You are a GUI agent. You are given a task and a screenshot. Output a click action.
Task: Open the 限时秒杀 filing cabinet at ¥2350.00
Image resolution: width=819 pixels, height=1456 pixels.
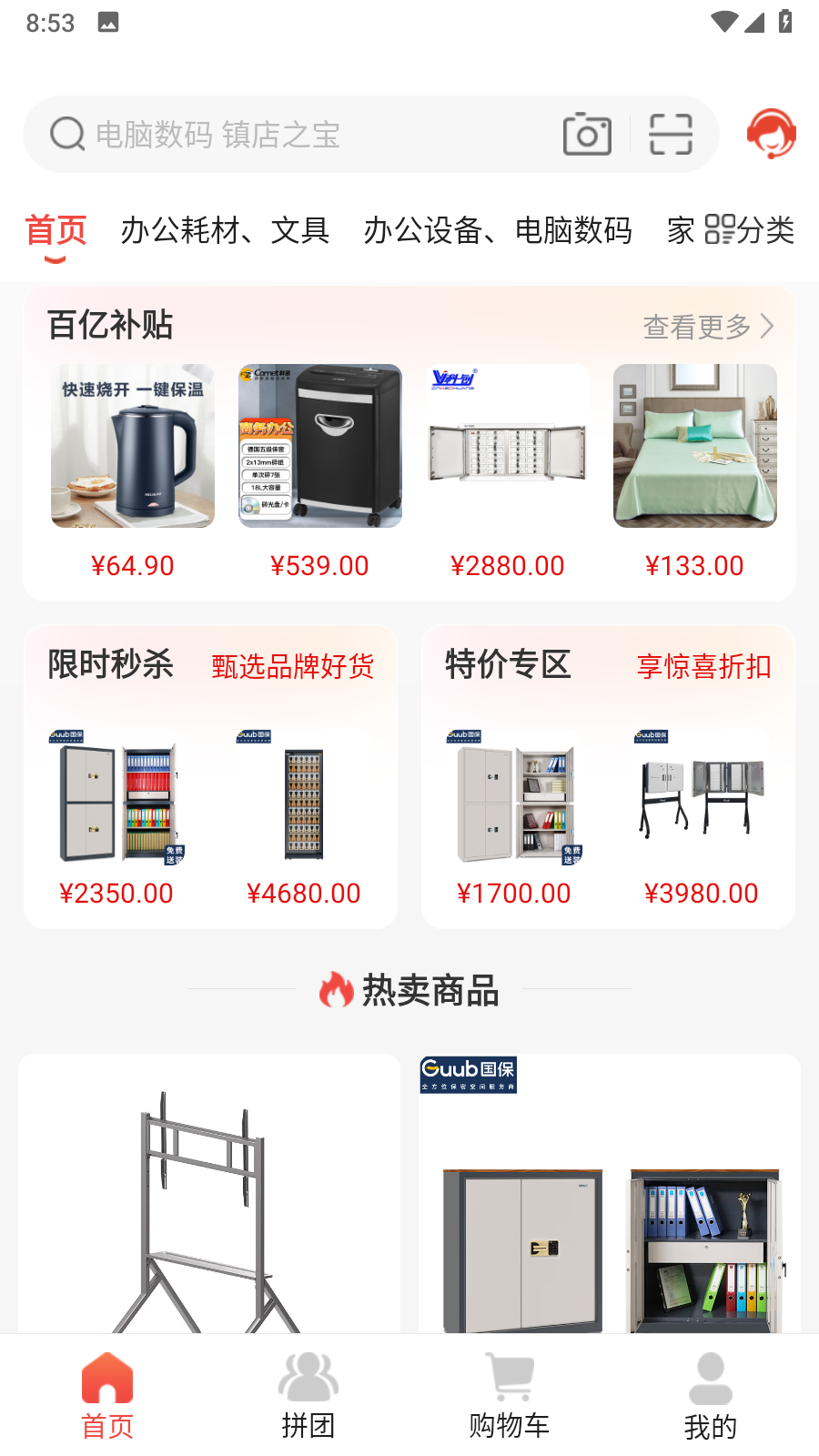point(116,796)
